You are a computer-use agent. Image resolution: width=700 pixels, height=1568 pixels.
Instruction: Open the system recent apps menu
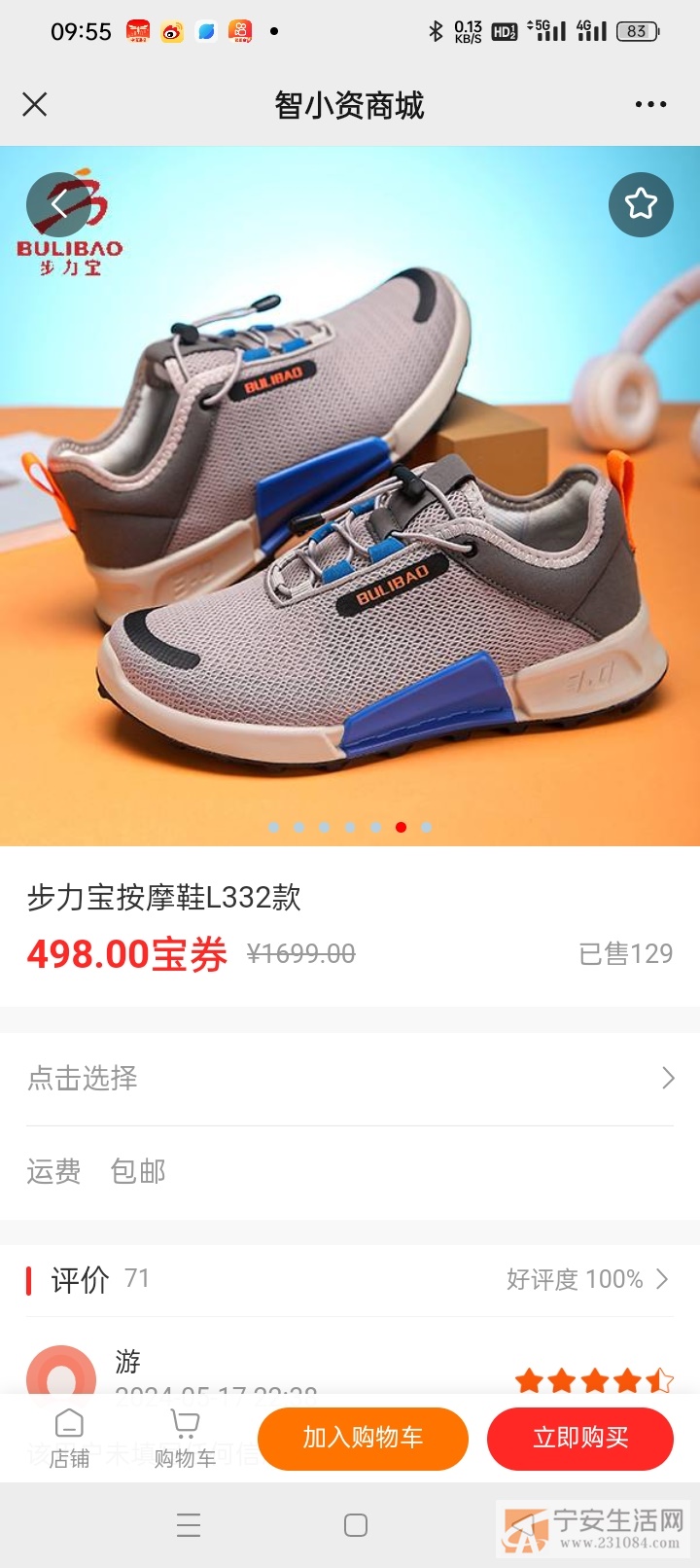point(189,1525)
